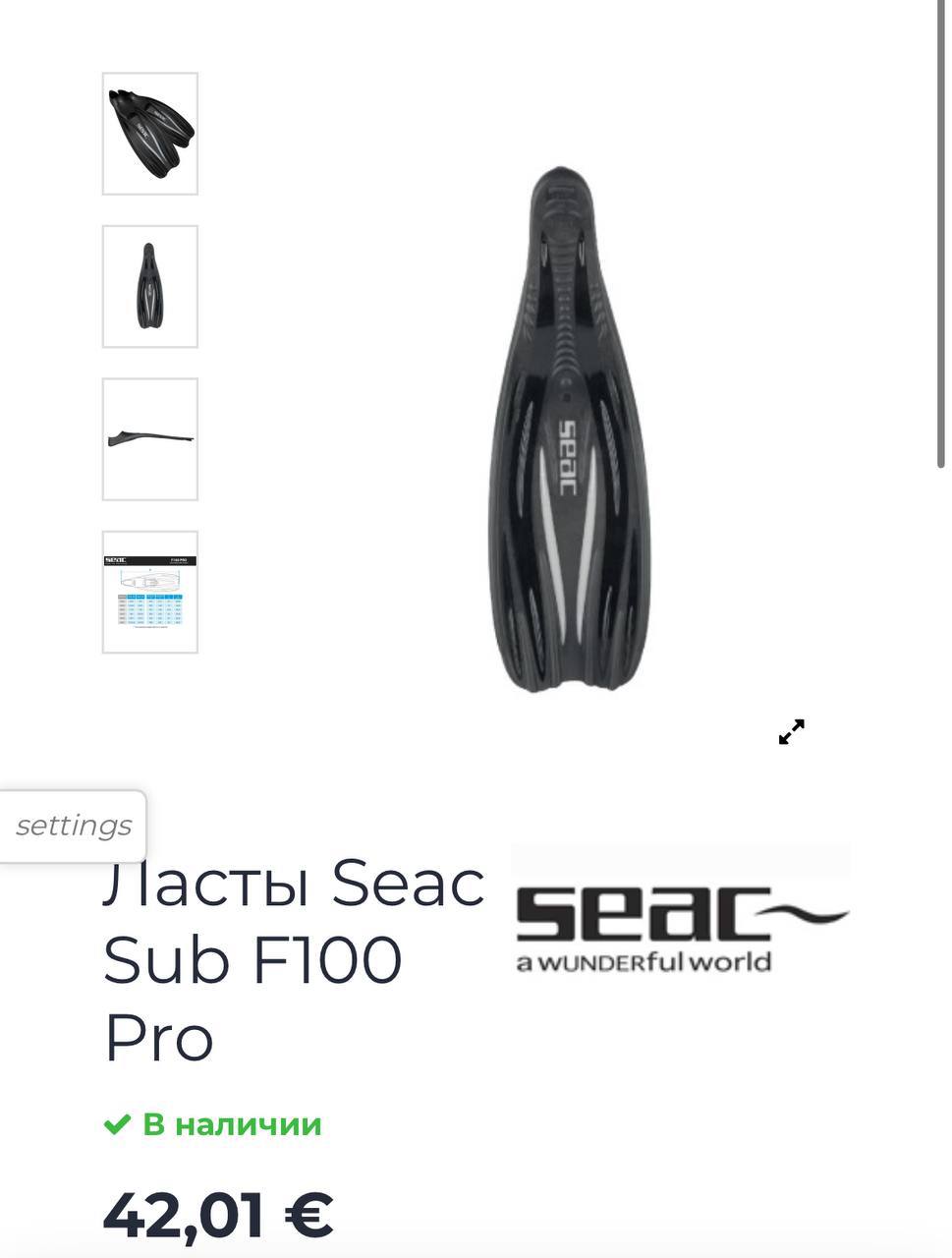Select the thumbnail showing the pair of fins
The height and width of the screenshot is (1258, 952).
click(x=150, y=134)
